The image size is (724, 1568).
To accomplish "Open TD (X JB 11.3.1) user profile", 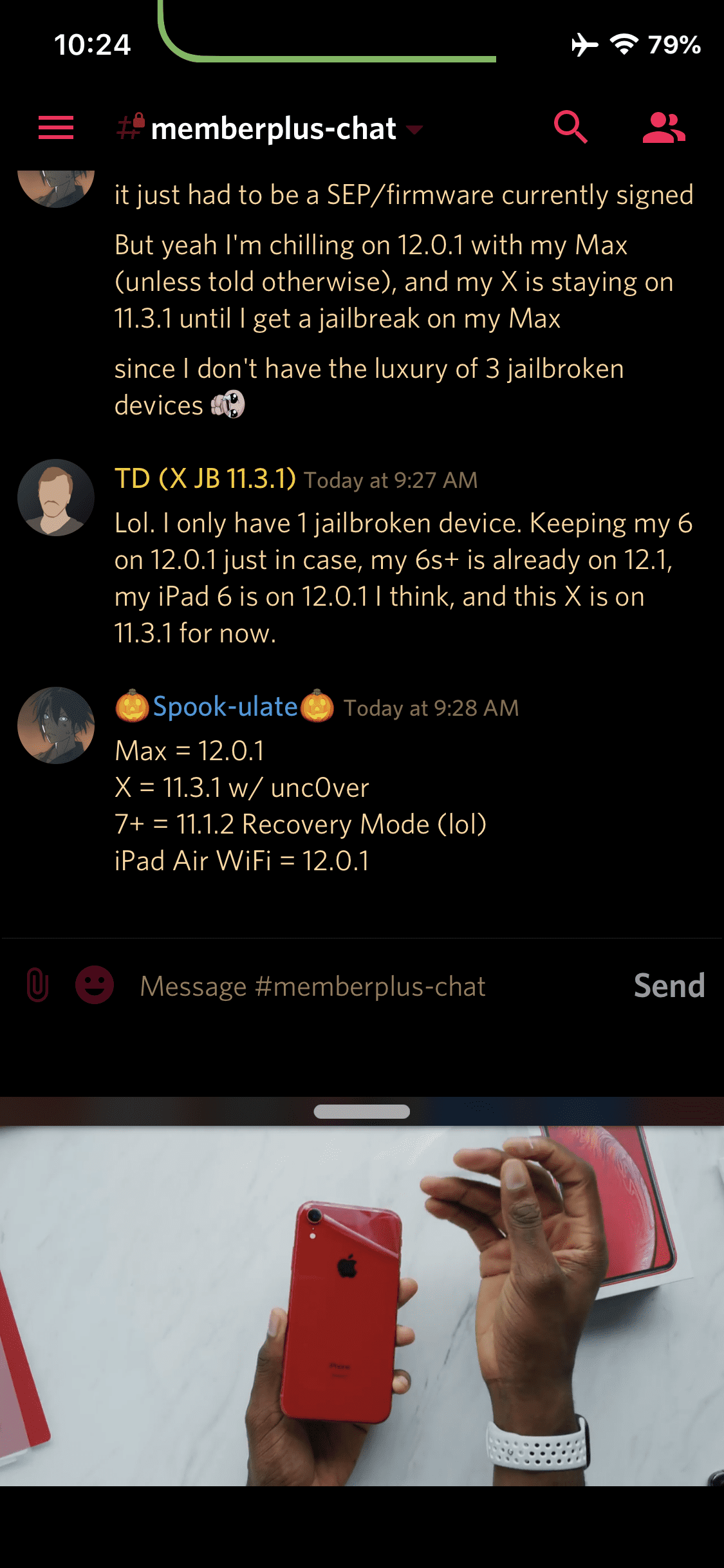I will click(205, 478).
